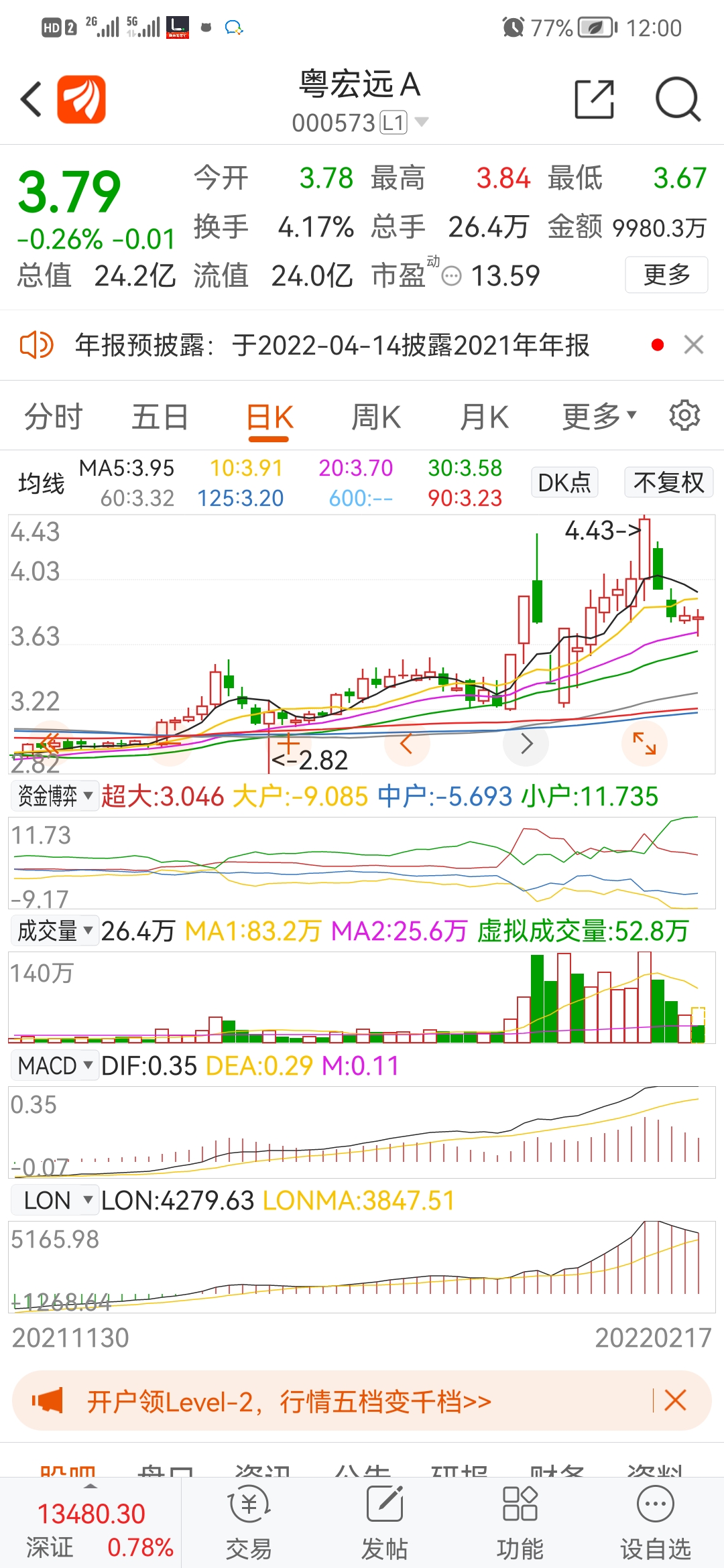Switch to the 分时 chart tab
The height and width of the screenshot is (1568, 724).
pos(54,417)
